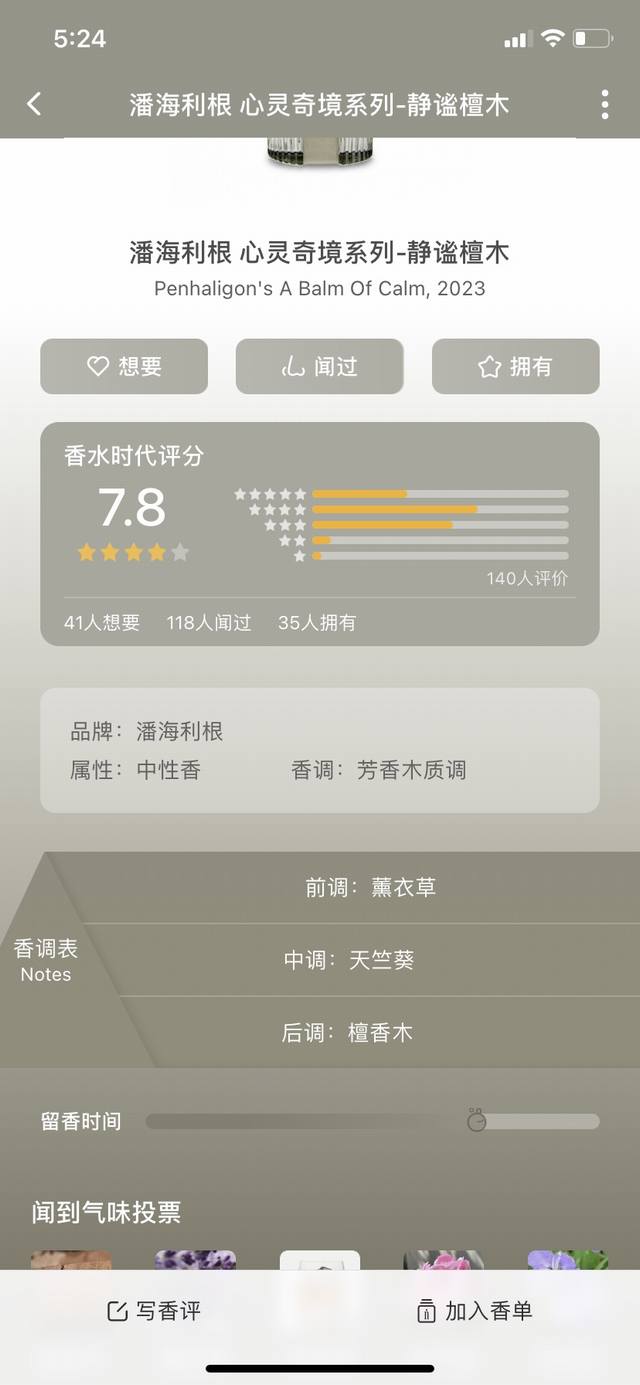Write a review with 写香评

click(x=154, y=1311)
